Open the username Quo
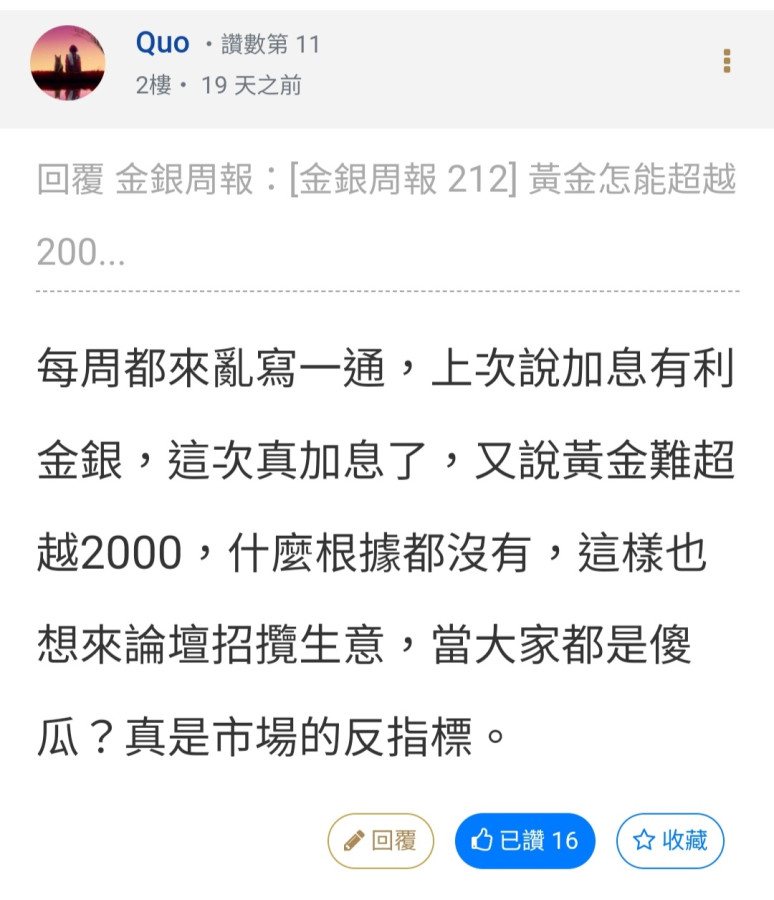The width and height of the screenshot is (774, 900). pyautogui.click(x=162, y=43)
